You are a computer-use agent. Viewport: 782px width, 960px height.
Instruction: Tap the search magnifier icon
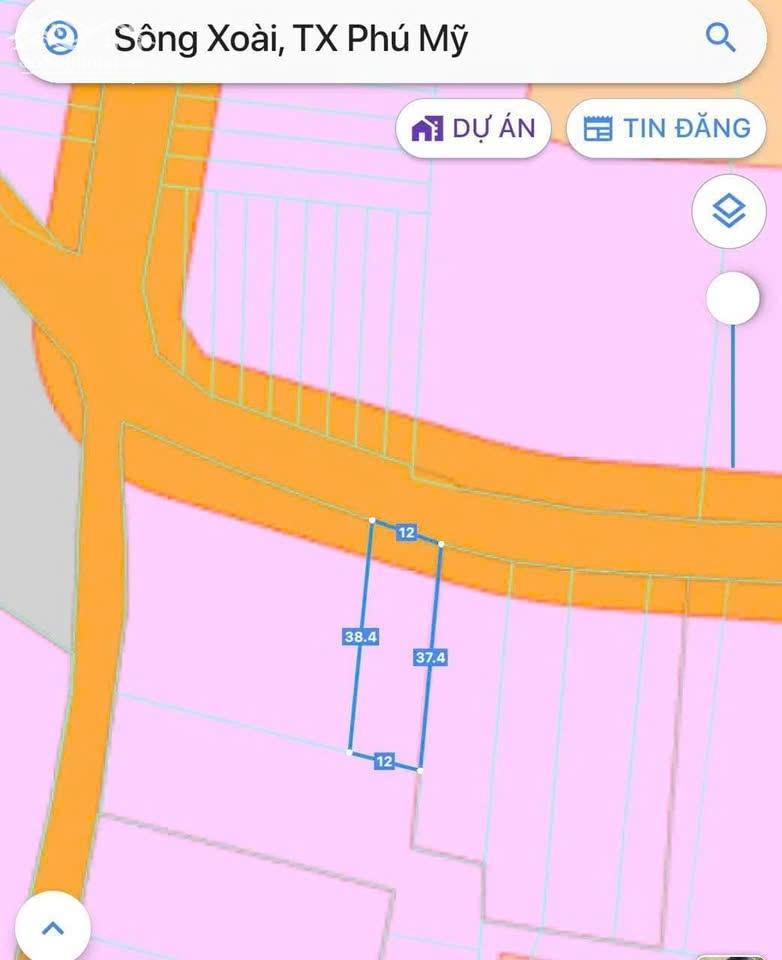coord(720,39)
